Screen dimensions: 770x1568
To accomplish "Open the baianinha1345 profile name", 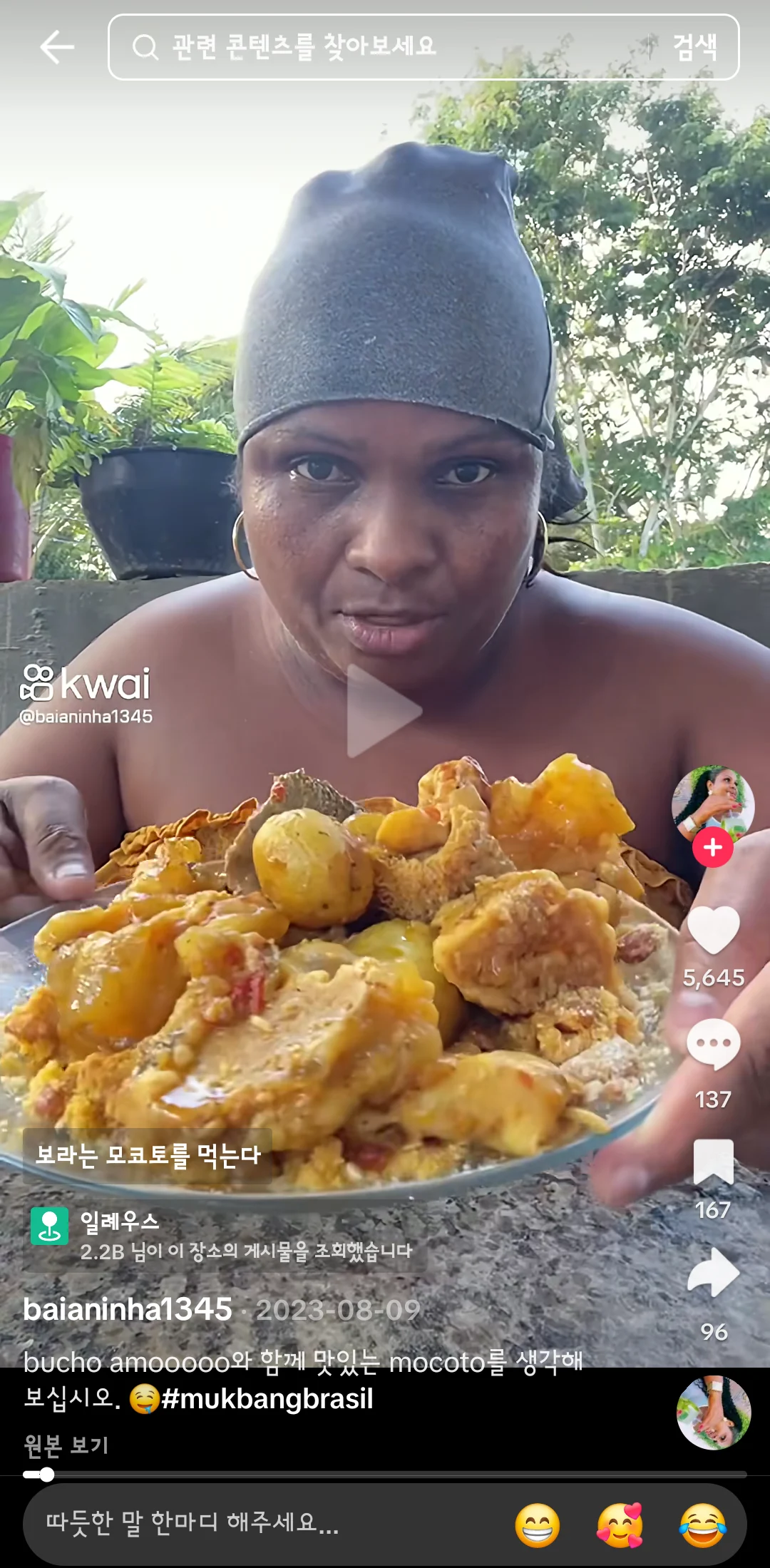I will click(x=128, y=1309).
